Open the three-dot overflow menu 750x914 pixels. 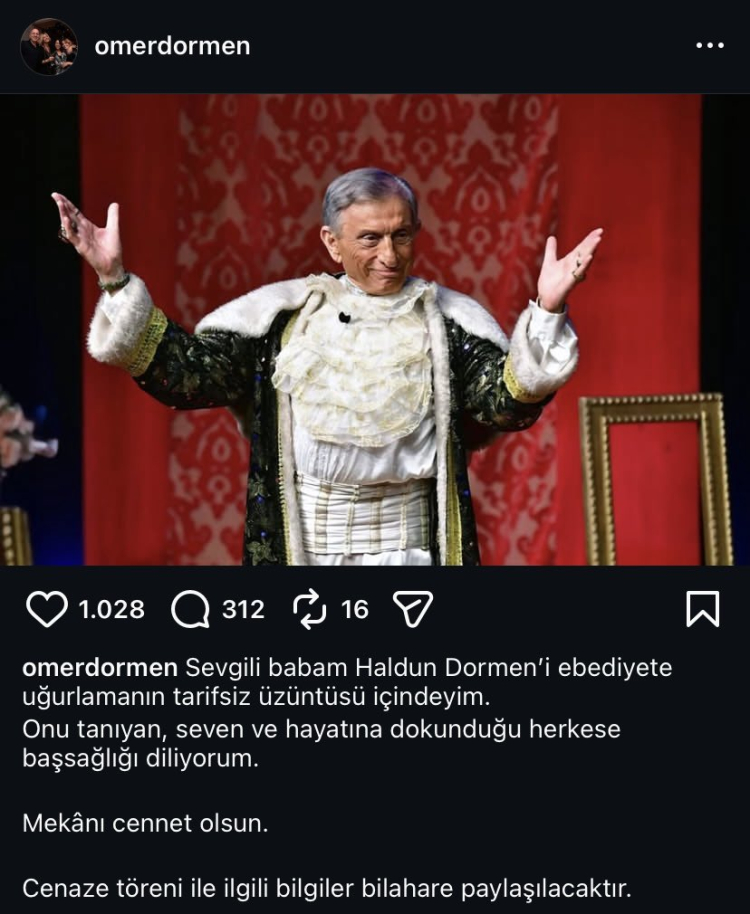[x=709, y=46]
